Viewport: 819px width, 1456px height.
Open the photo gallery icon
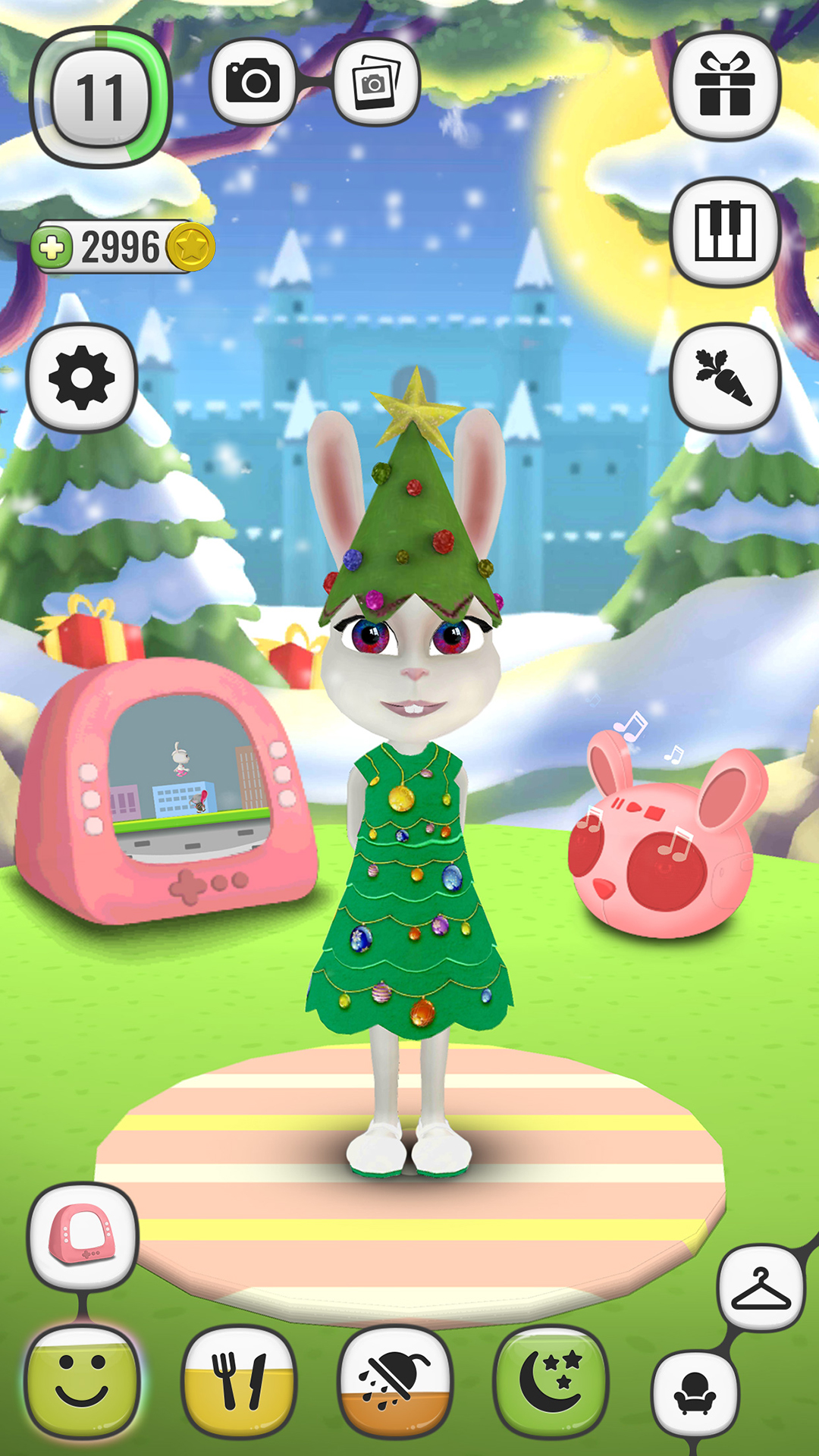376,82
